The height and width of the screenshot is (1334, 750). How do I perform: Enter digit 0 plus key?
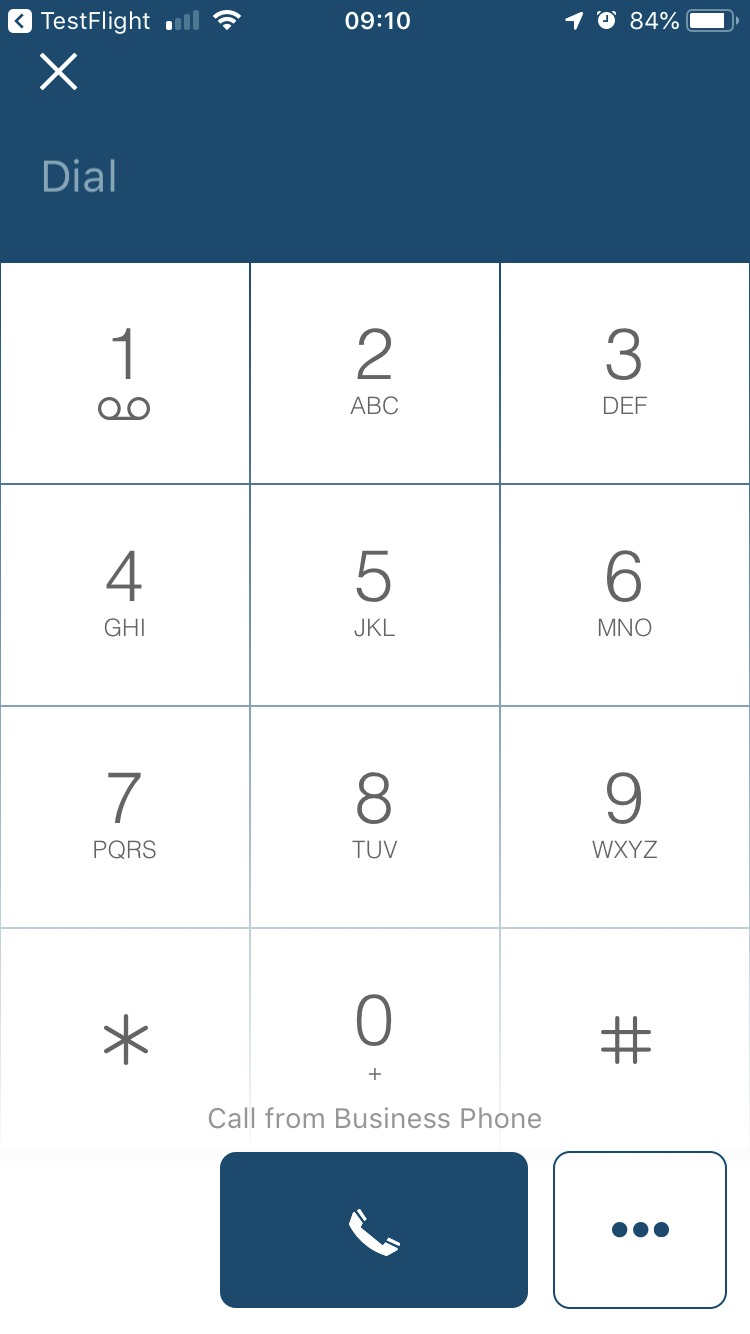[375, 1039]
